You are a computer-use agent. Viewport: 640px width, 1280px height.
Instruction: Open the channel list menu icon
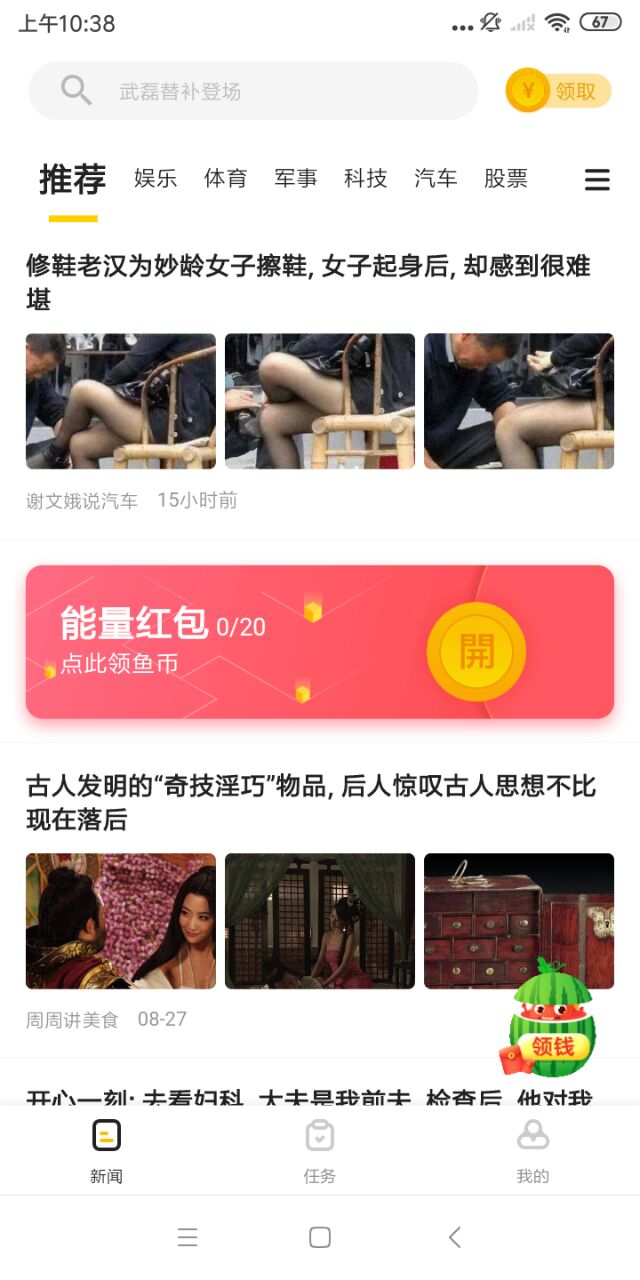pyautogui.click(x=597, y=180)
